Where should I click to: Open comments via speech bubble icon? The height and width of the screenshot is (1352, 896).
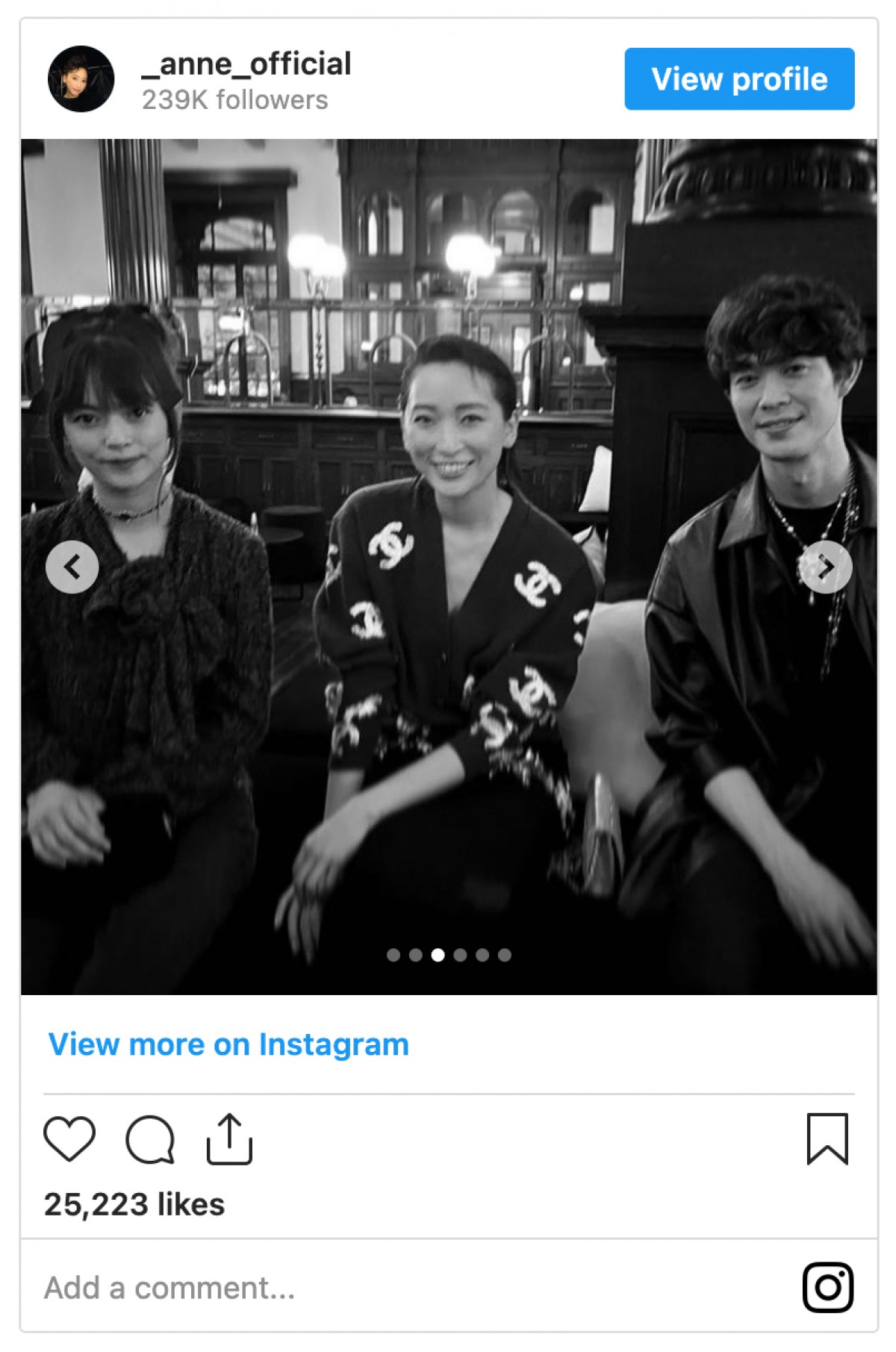coord(150,1139)
